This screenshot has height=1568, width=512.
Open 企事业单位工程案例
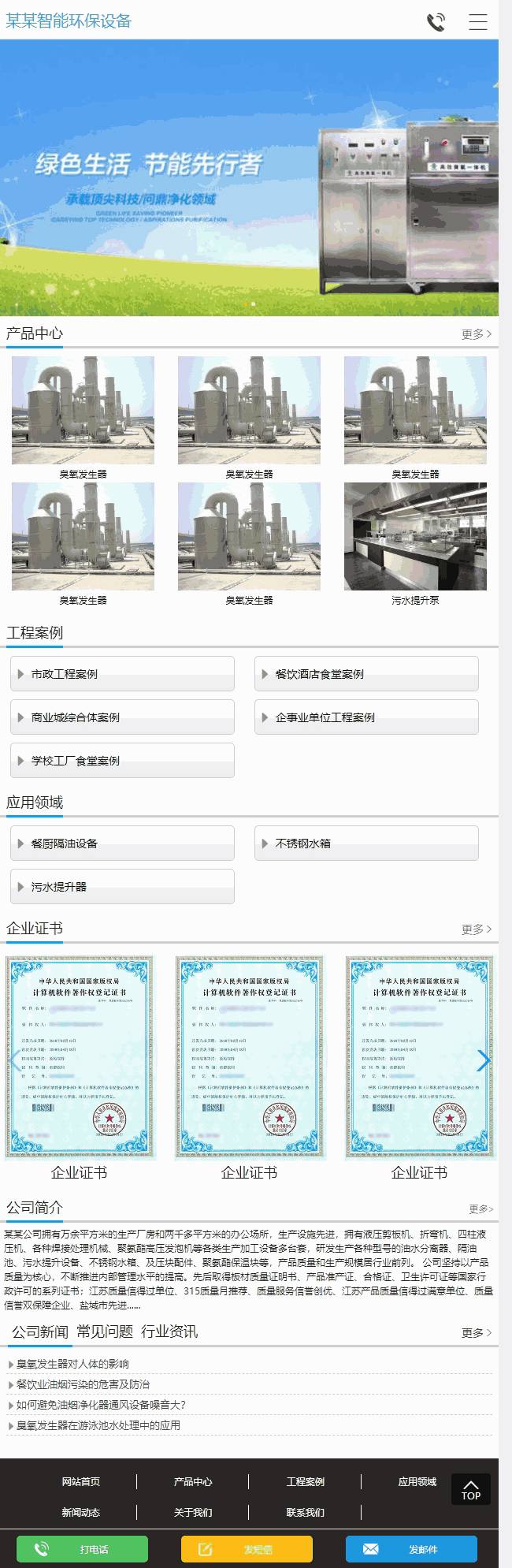pyautogui.click(x=366, y=717)
